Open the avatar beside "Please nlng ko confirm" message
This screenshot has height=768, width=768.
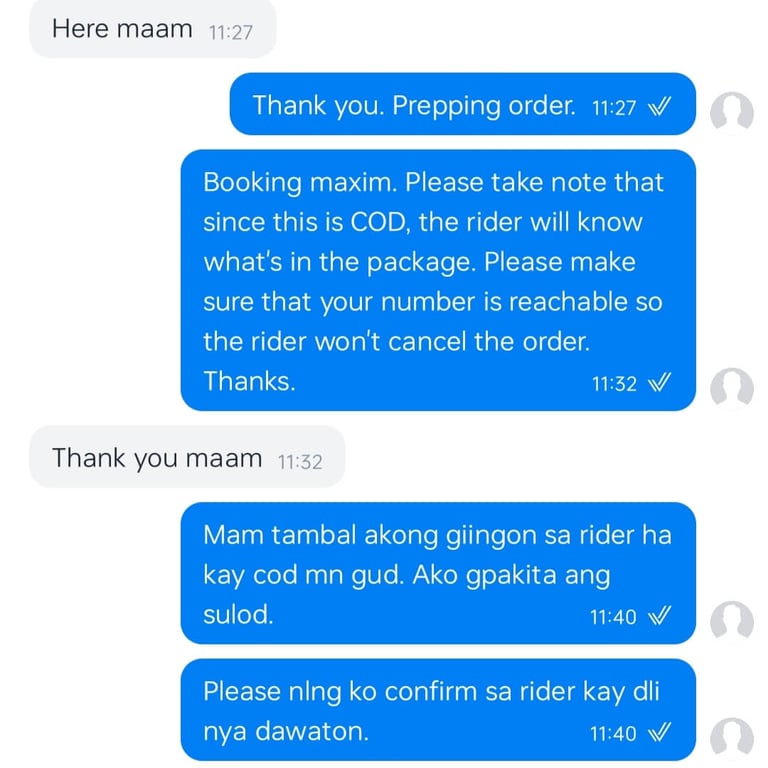tap(731, 738)
